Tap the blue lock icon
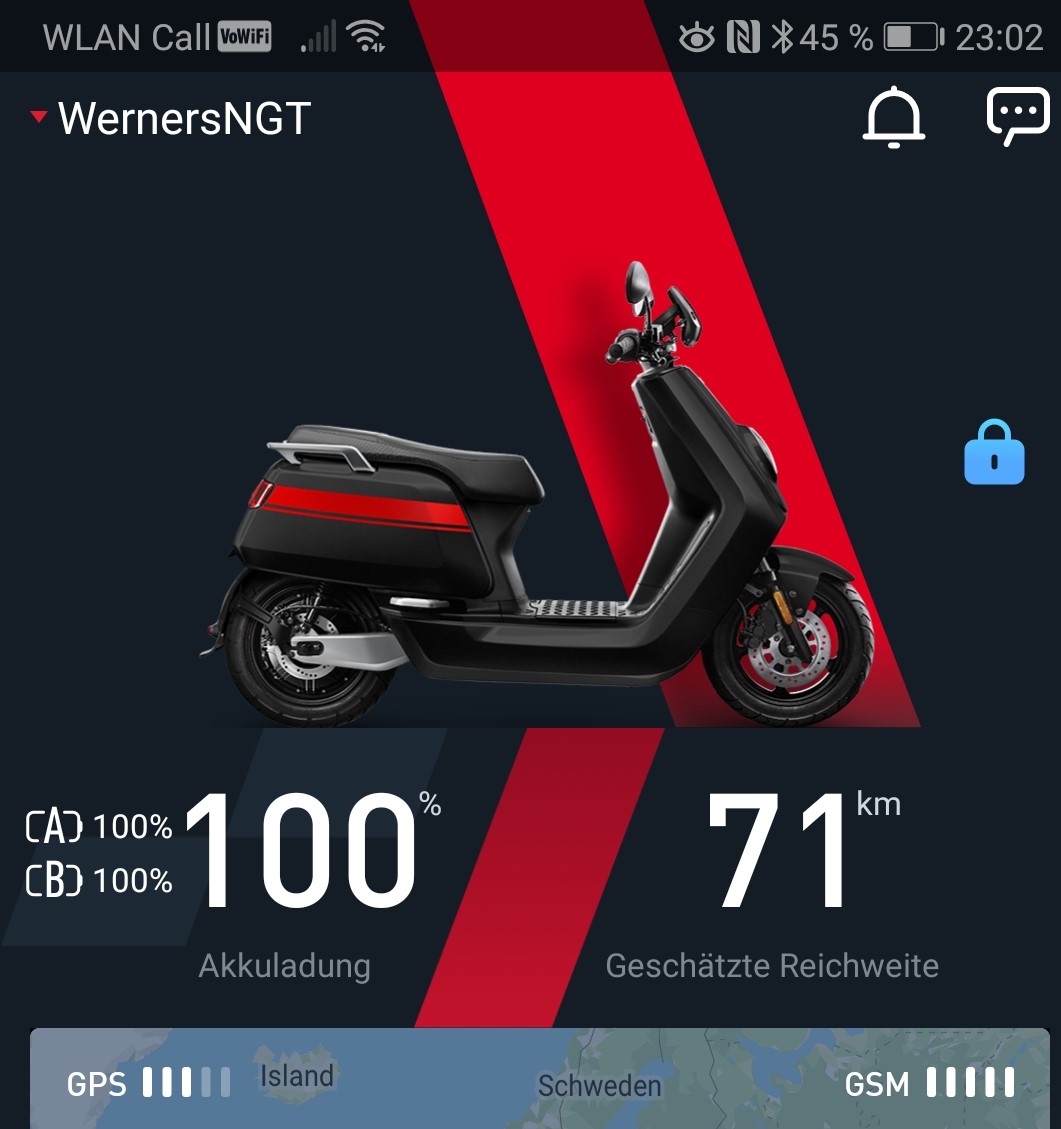Screen dimensions: 1061x1129 [994, 453]
